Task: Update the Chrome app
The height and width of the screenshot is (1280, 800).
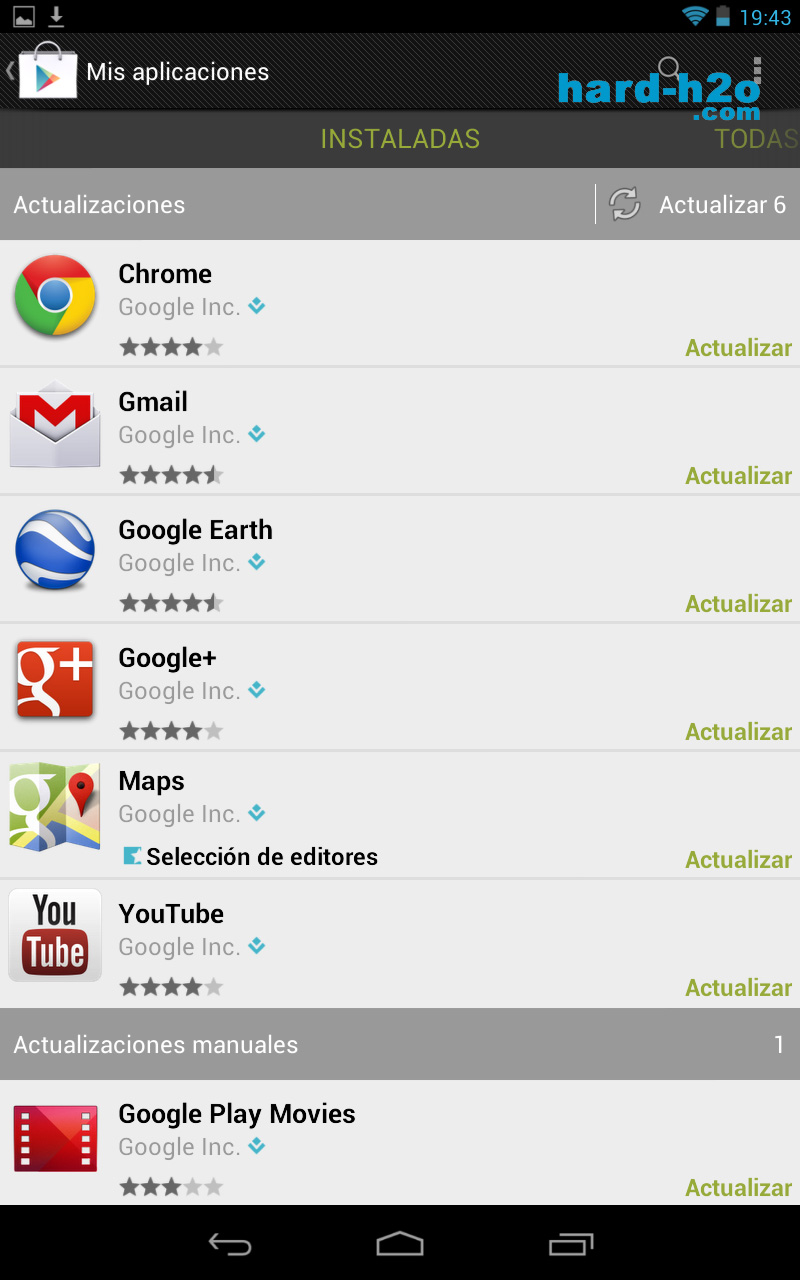Action: [738, 348]
